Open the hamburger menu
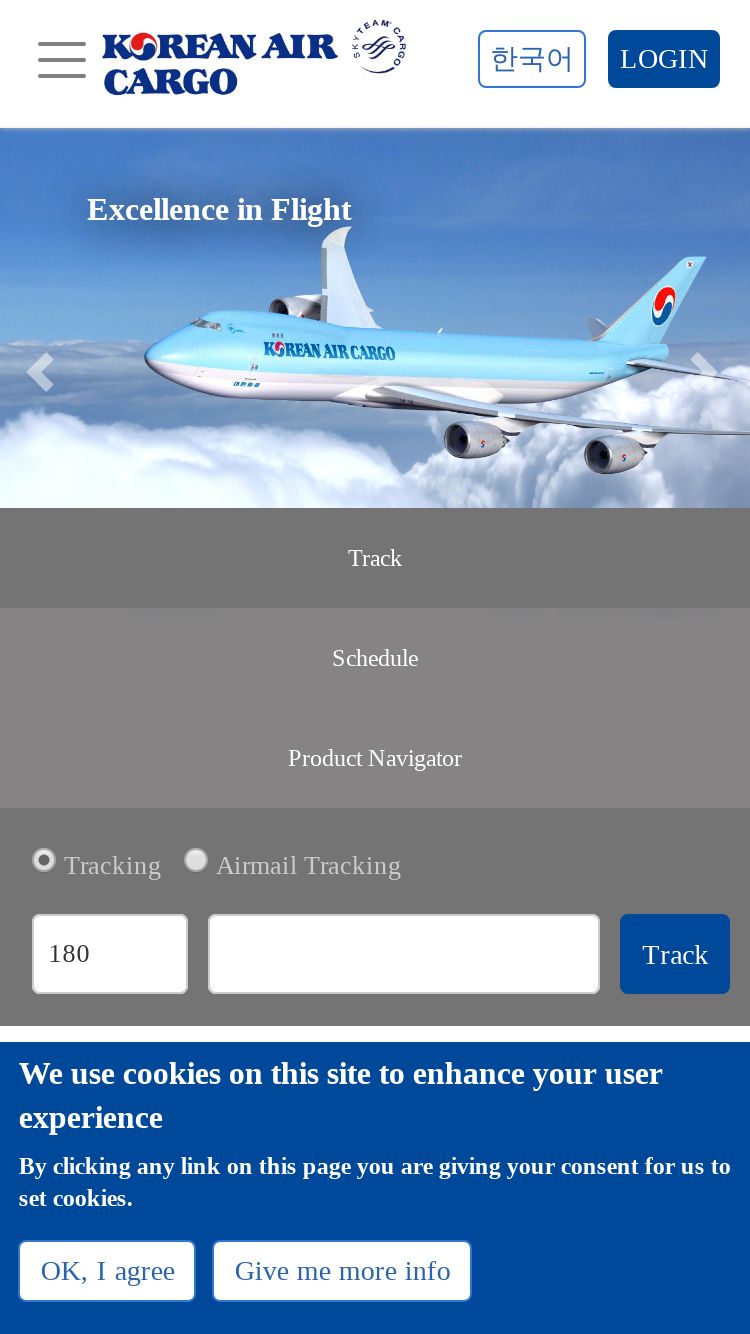Image resolution: width=750 pixels, height=1334 pixels. coord(62,60)
